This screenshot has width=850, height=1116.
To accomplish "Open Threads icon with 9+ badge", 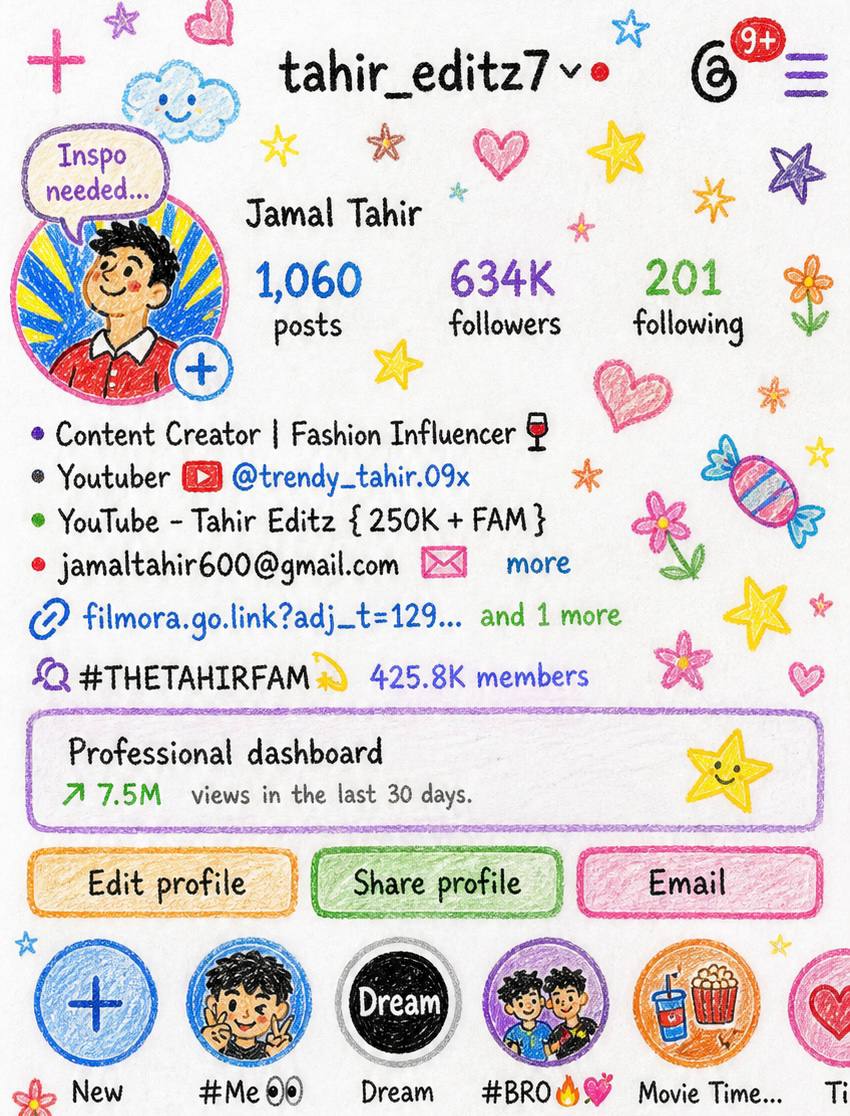I will [714, 72].
